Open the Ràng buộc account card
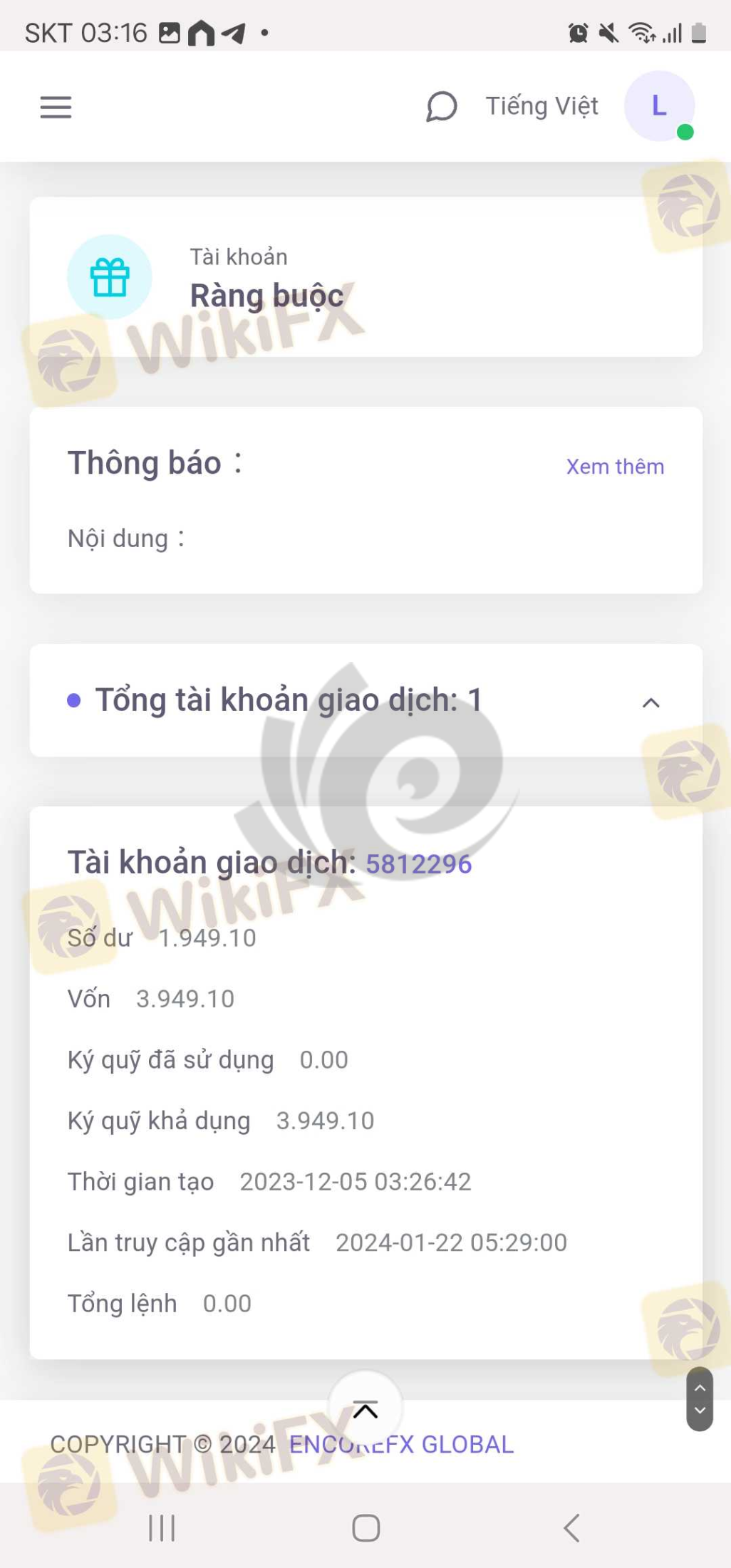The width and height of the screenshot is (731, 1568). [x=365, y=277]
